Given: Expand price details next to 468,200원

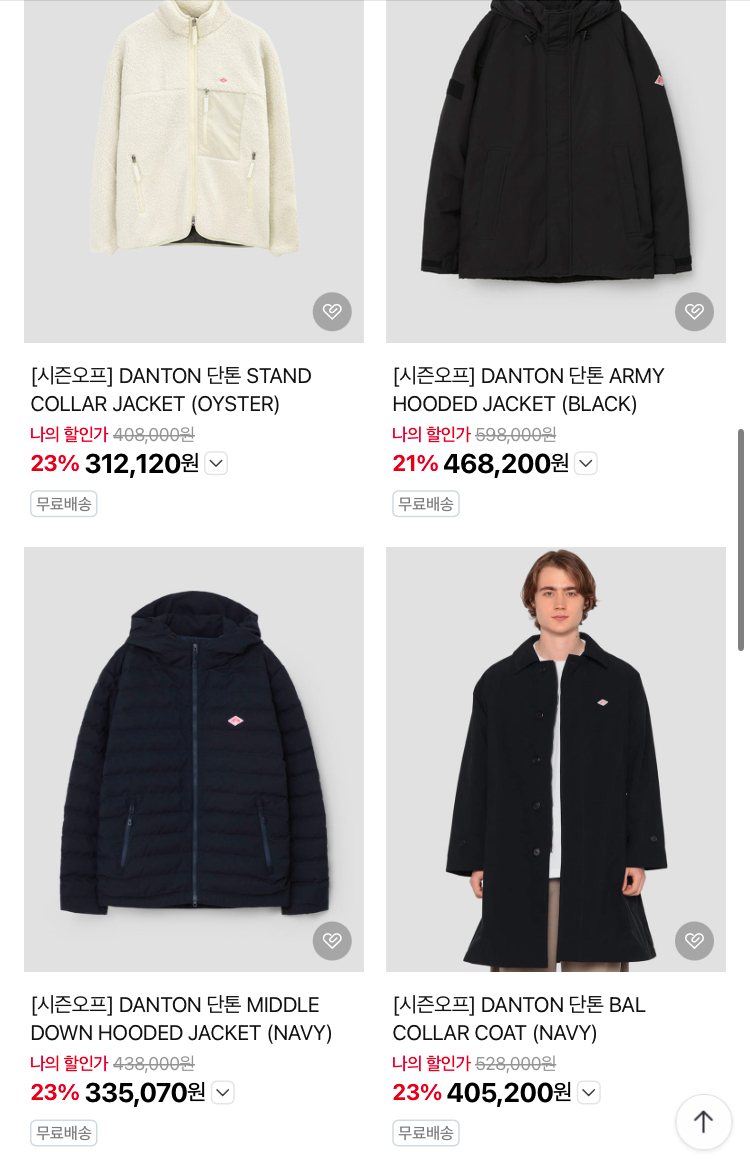Looking at the screenshot, I should (586, 463).
